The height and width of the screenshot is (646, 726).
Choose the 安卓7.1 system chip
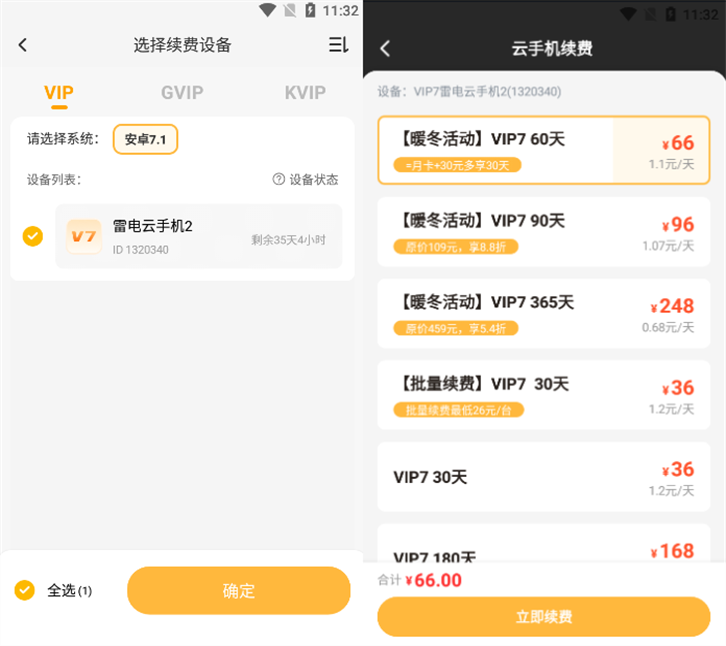145,139
